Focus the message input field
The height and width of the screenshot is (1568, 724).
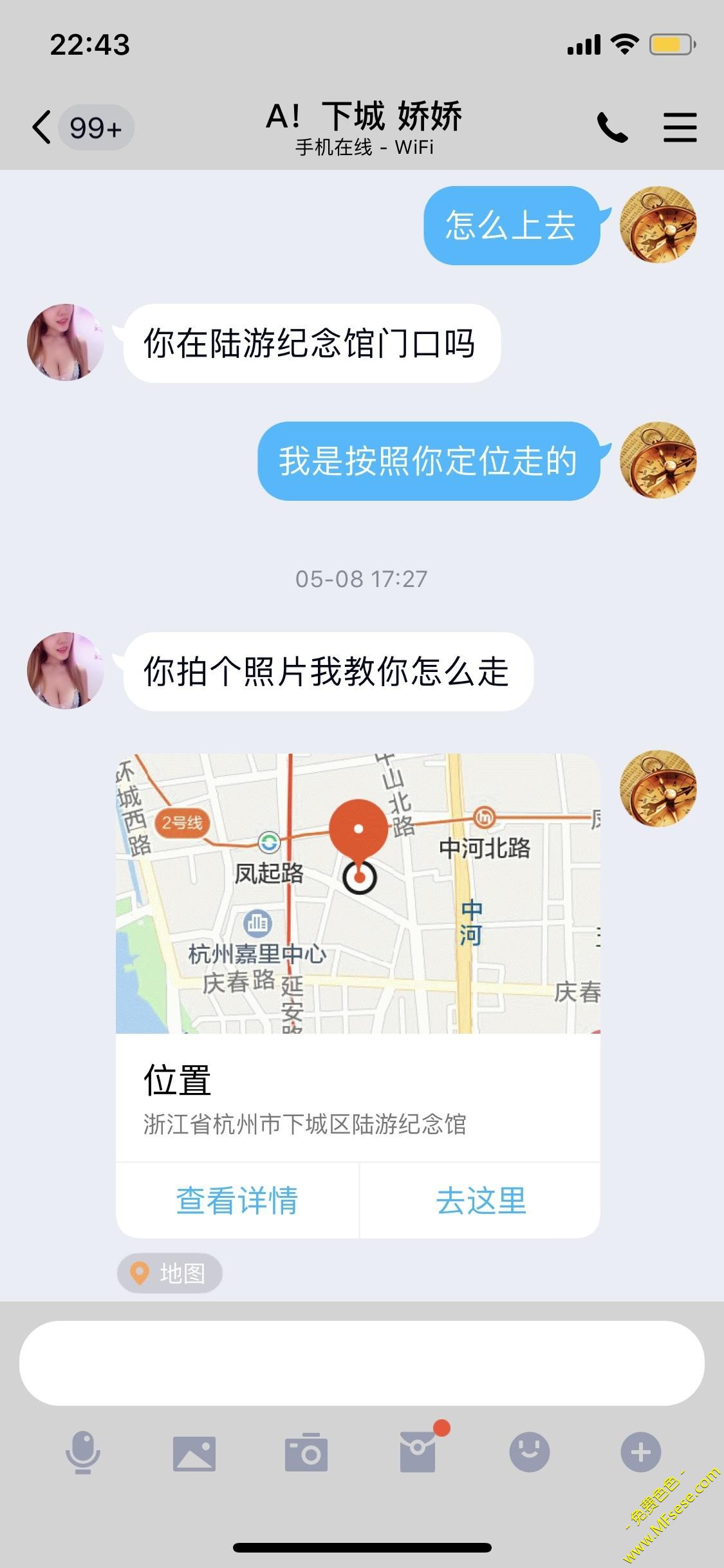coord(362,1363)
